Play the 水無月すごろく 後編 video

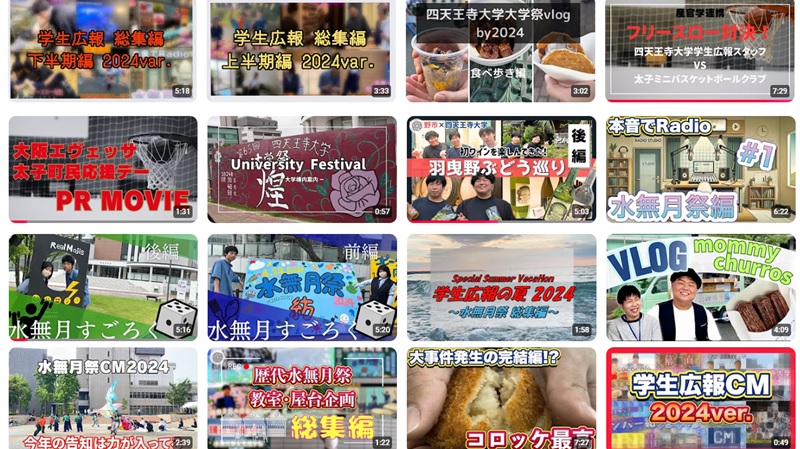point(102,287)
